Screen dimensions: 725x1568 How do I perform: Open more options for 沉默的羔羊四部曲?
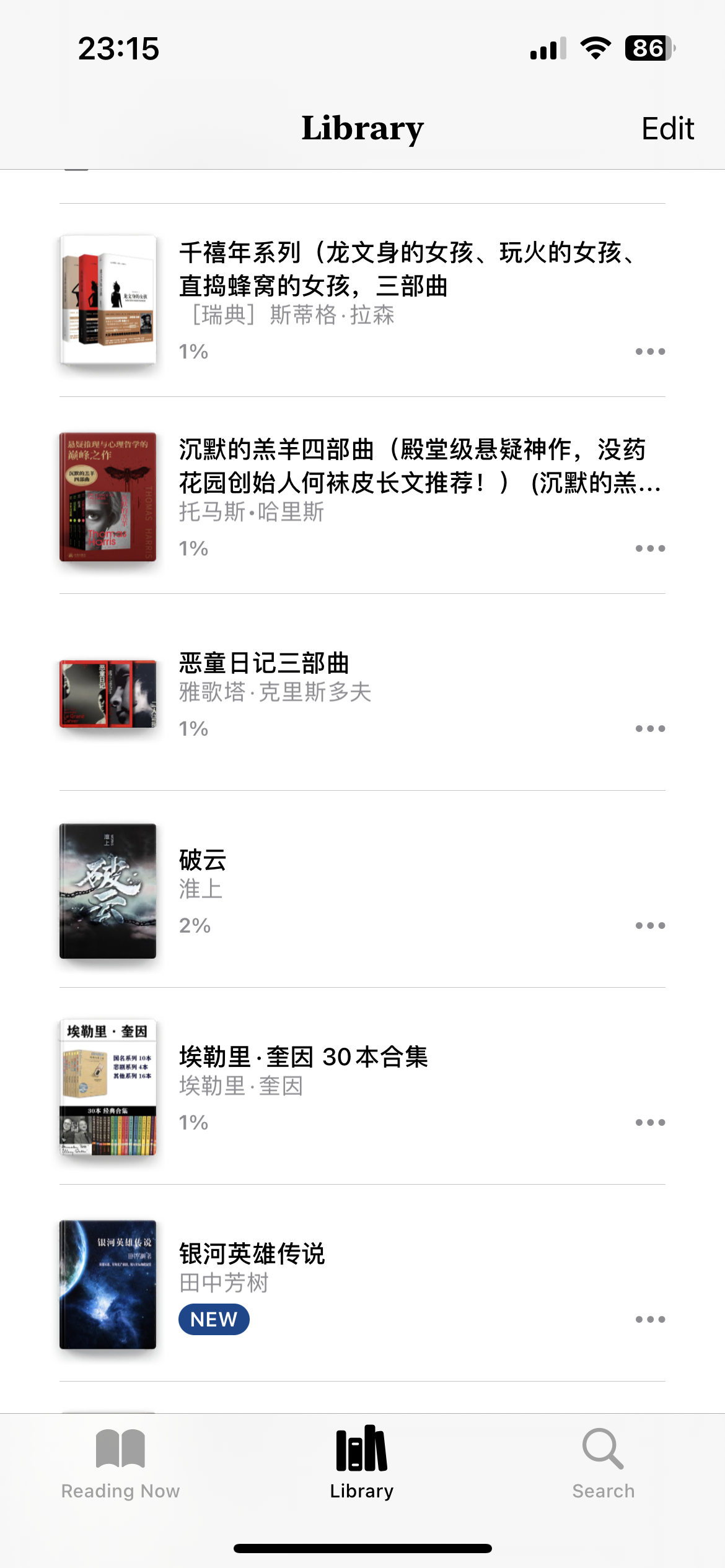[650, 549]
